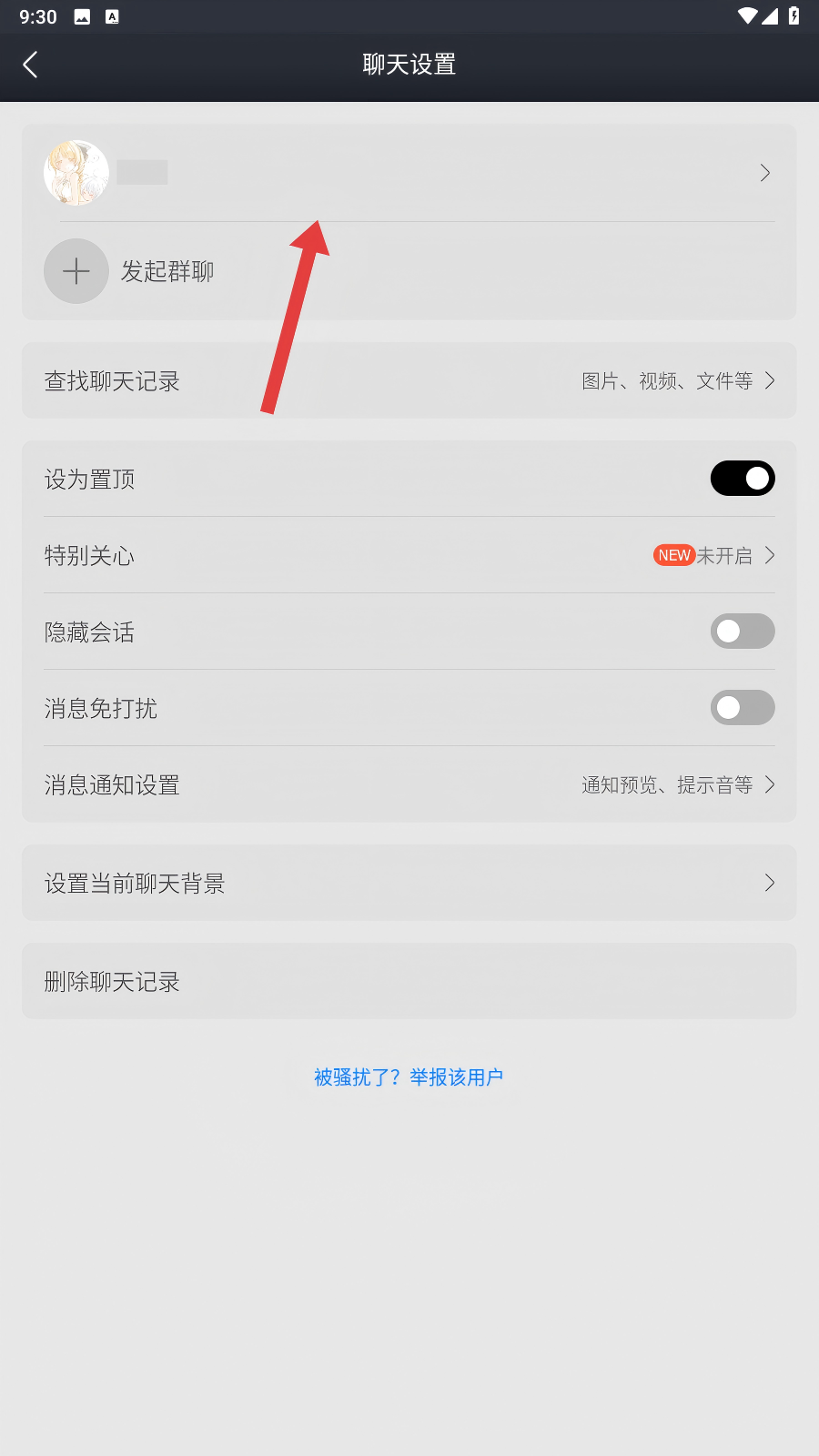Report this user via 举报该用户 link
This screenshot has width=819, height=1456.
[x=456, y=1077]
